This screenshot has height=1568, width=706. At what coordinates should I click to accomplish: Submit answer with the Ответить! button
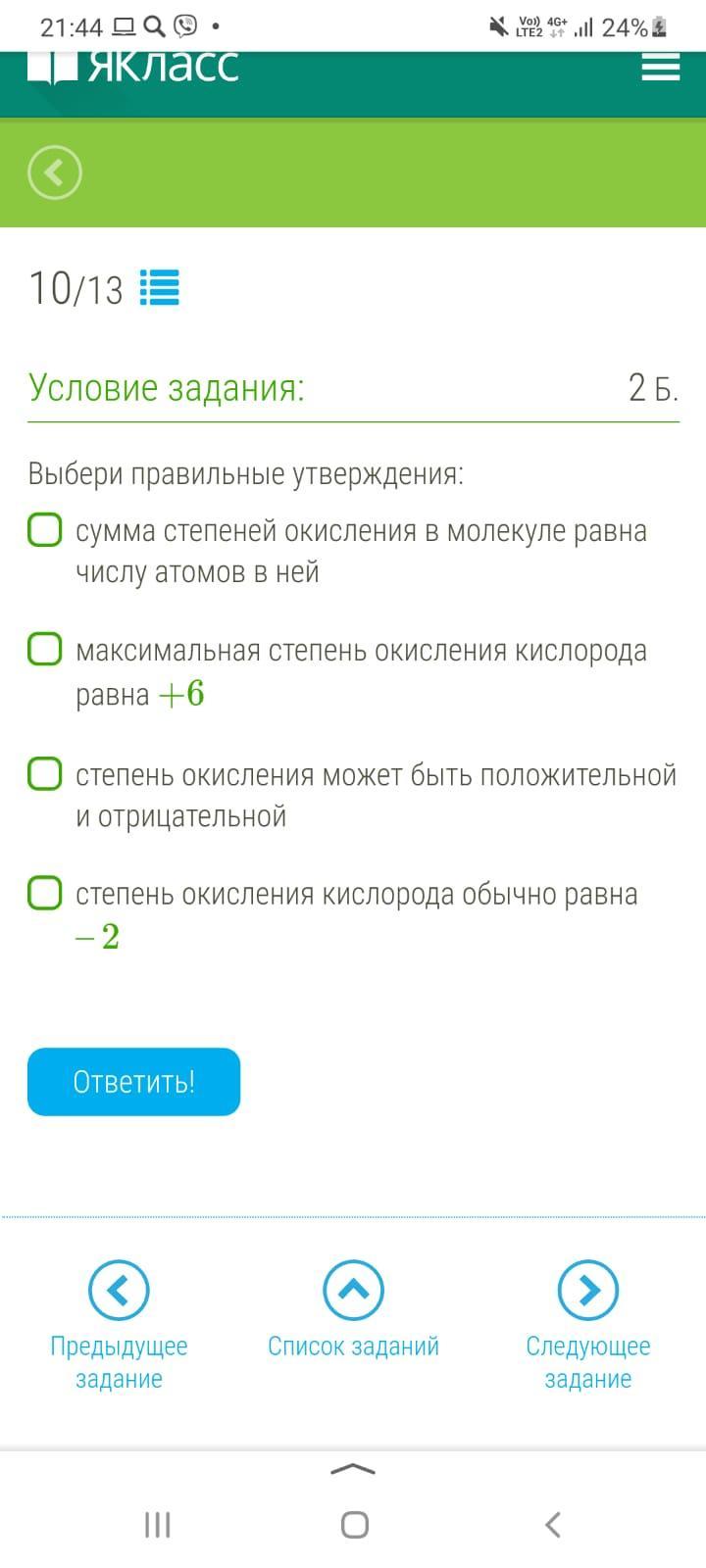point(133,1081)
